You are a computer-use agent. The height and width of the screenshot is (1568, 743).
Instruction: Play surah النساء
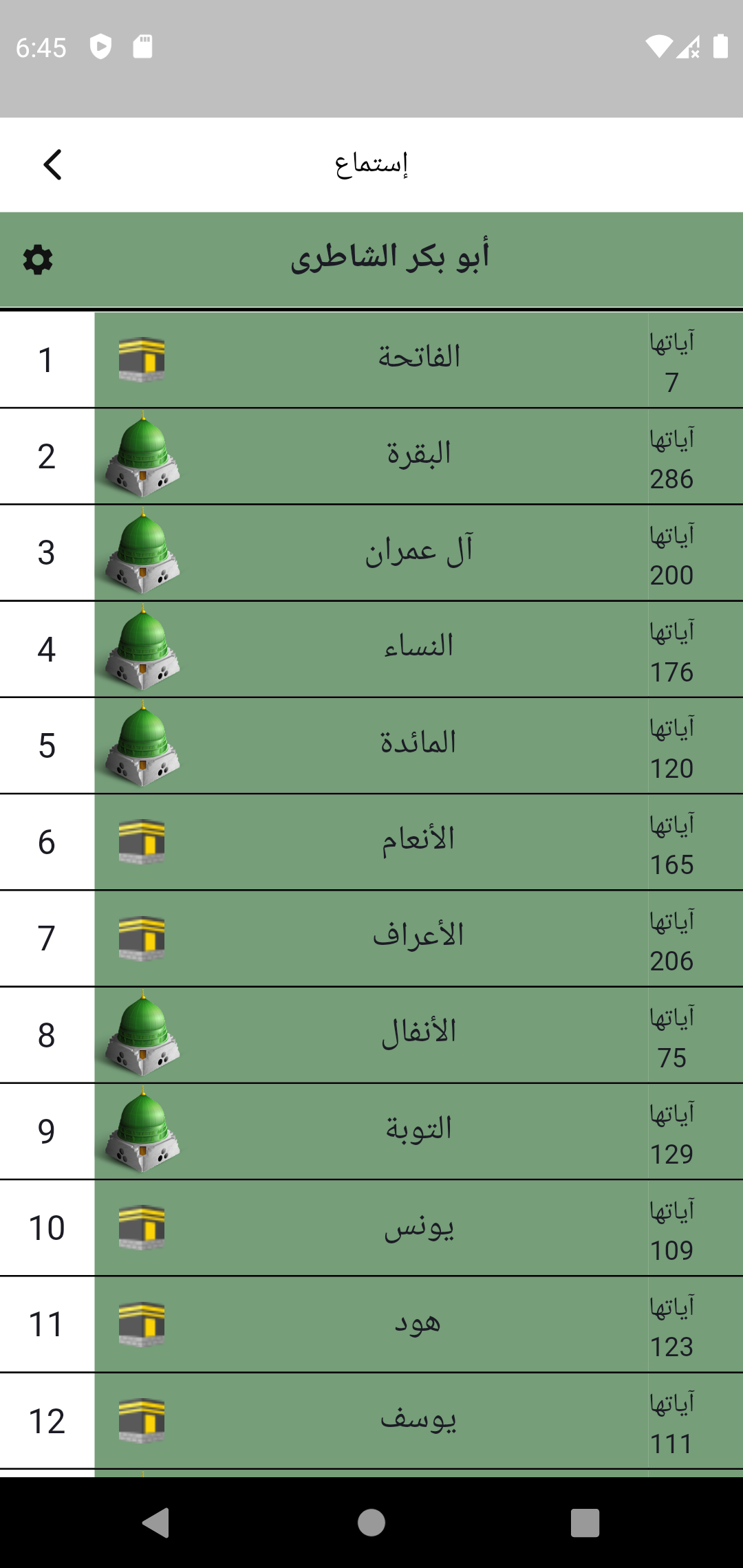418,648
